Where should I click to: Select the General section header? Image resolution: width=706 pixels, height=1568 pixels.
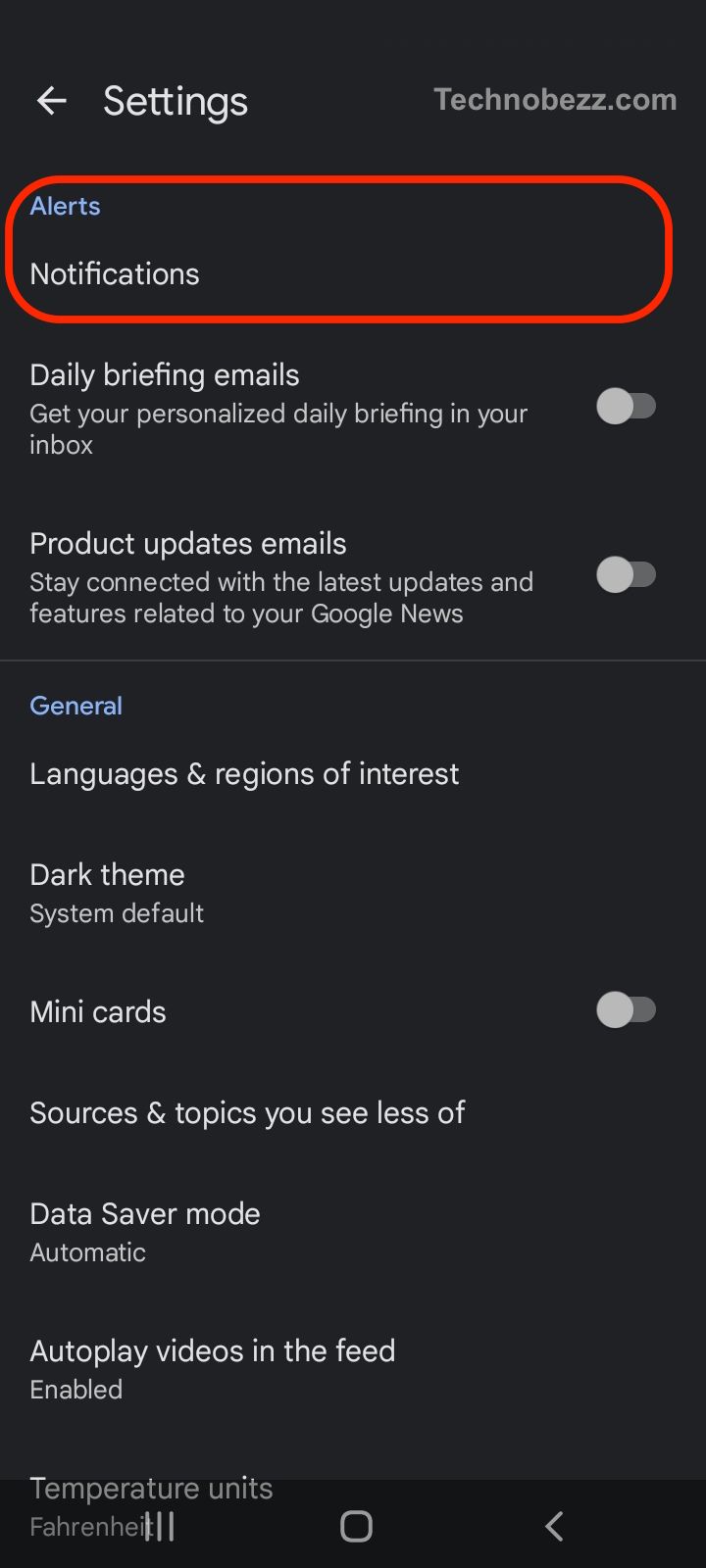tap(76, 705)
